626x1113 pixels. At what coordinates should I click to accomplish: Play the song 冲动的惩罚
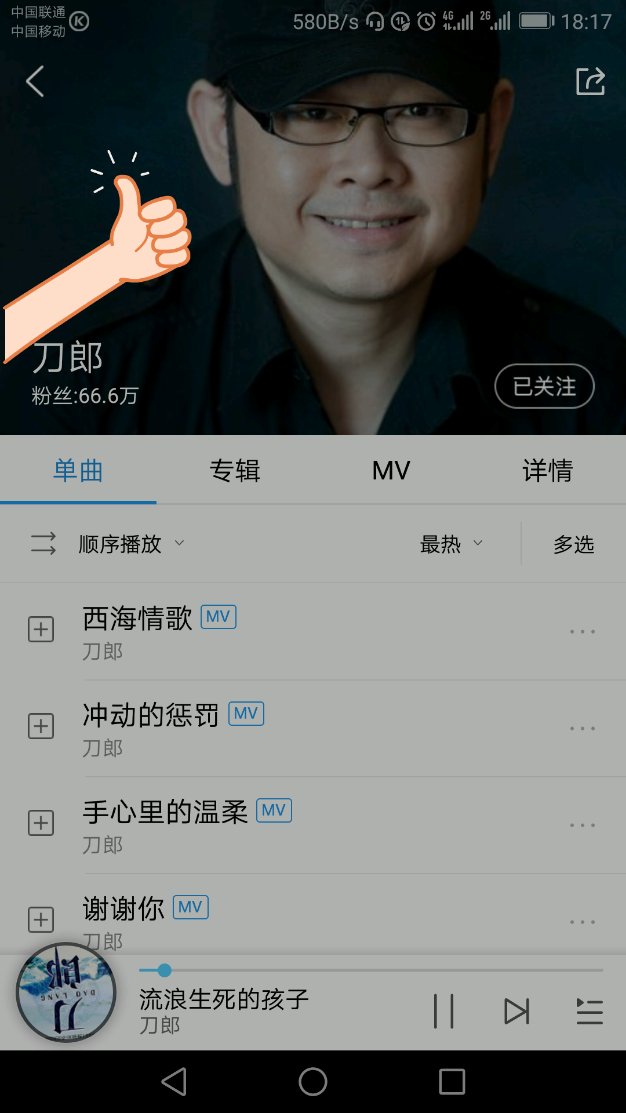click(150, 716)
